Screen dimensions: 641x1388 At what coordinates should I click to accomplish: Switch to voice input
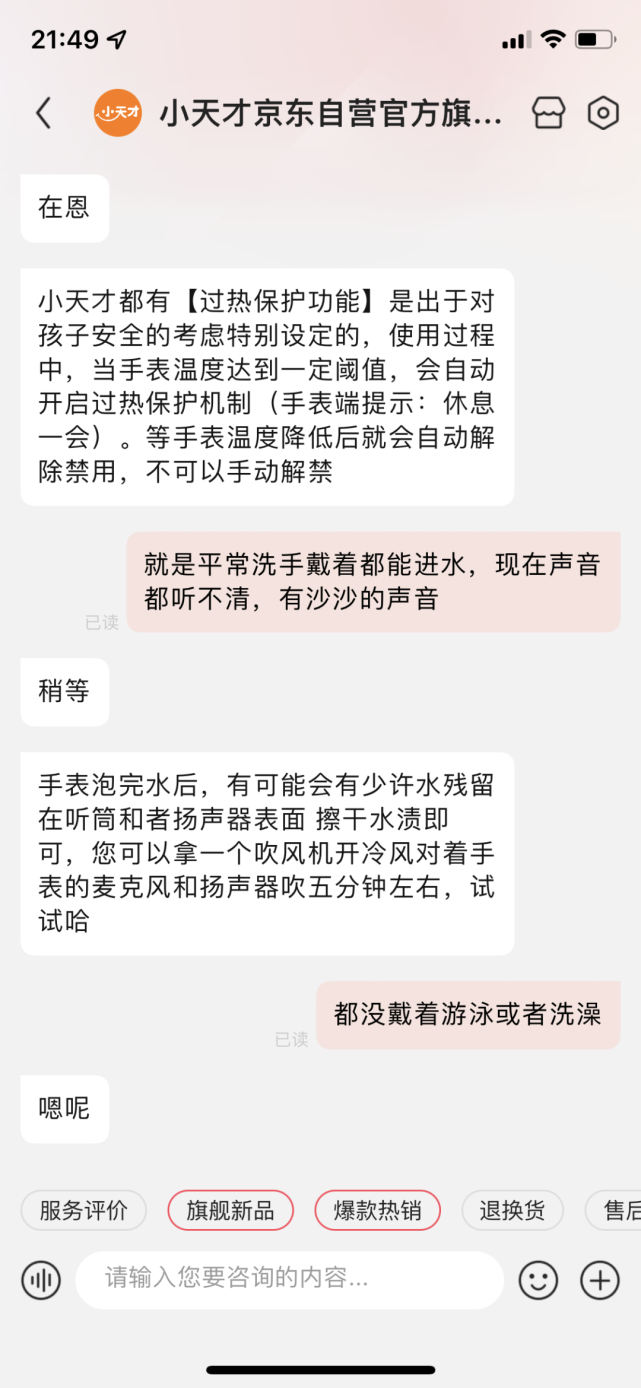(x=41, y=1279)
